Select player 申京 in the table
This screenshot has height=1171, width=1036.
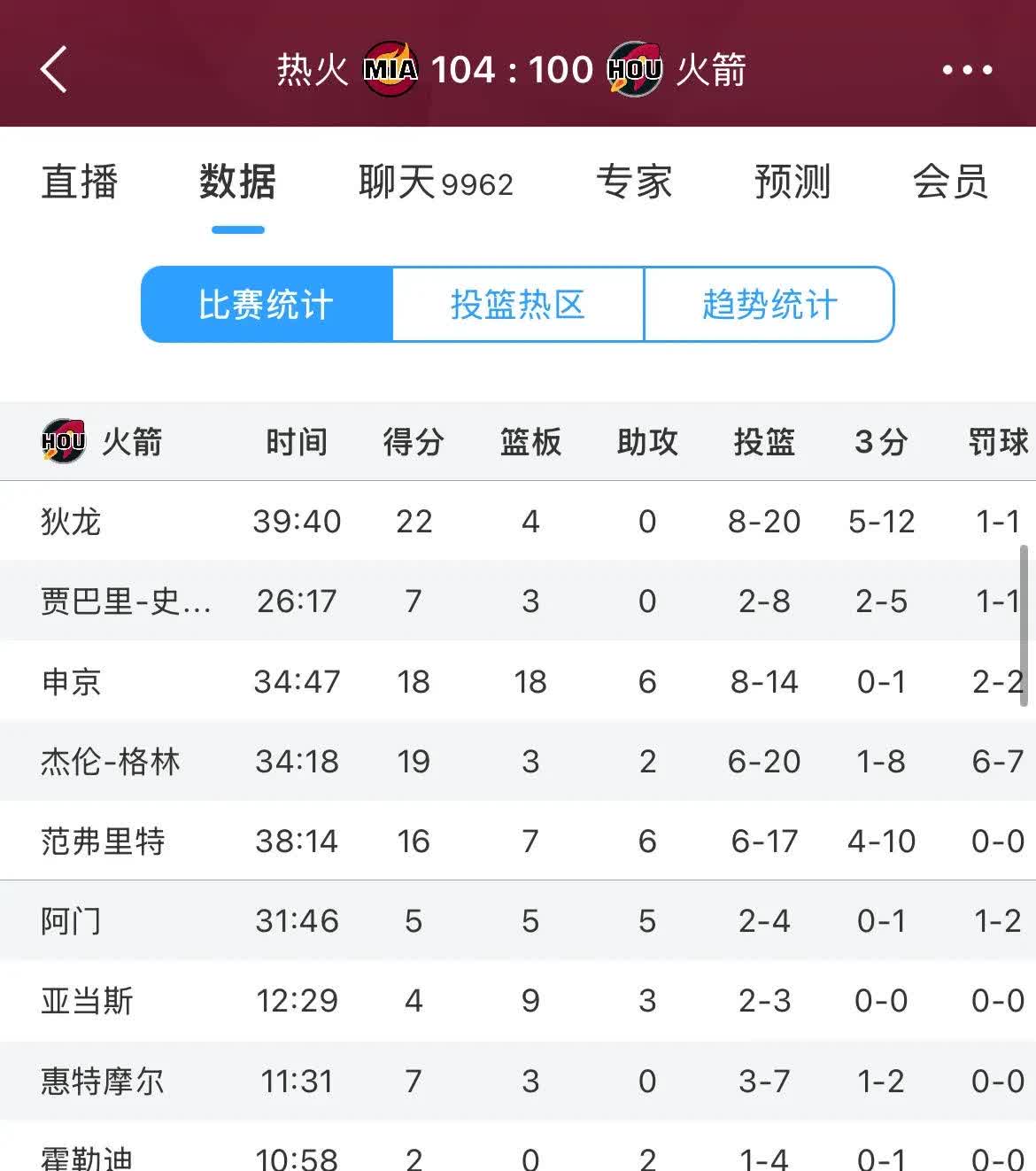click(x=67, y=681)
